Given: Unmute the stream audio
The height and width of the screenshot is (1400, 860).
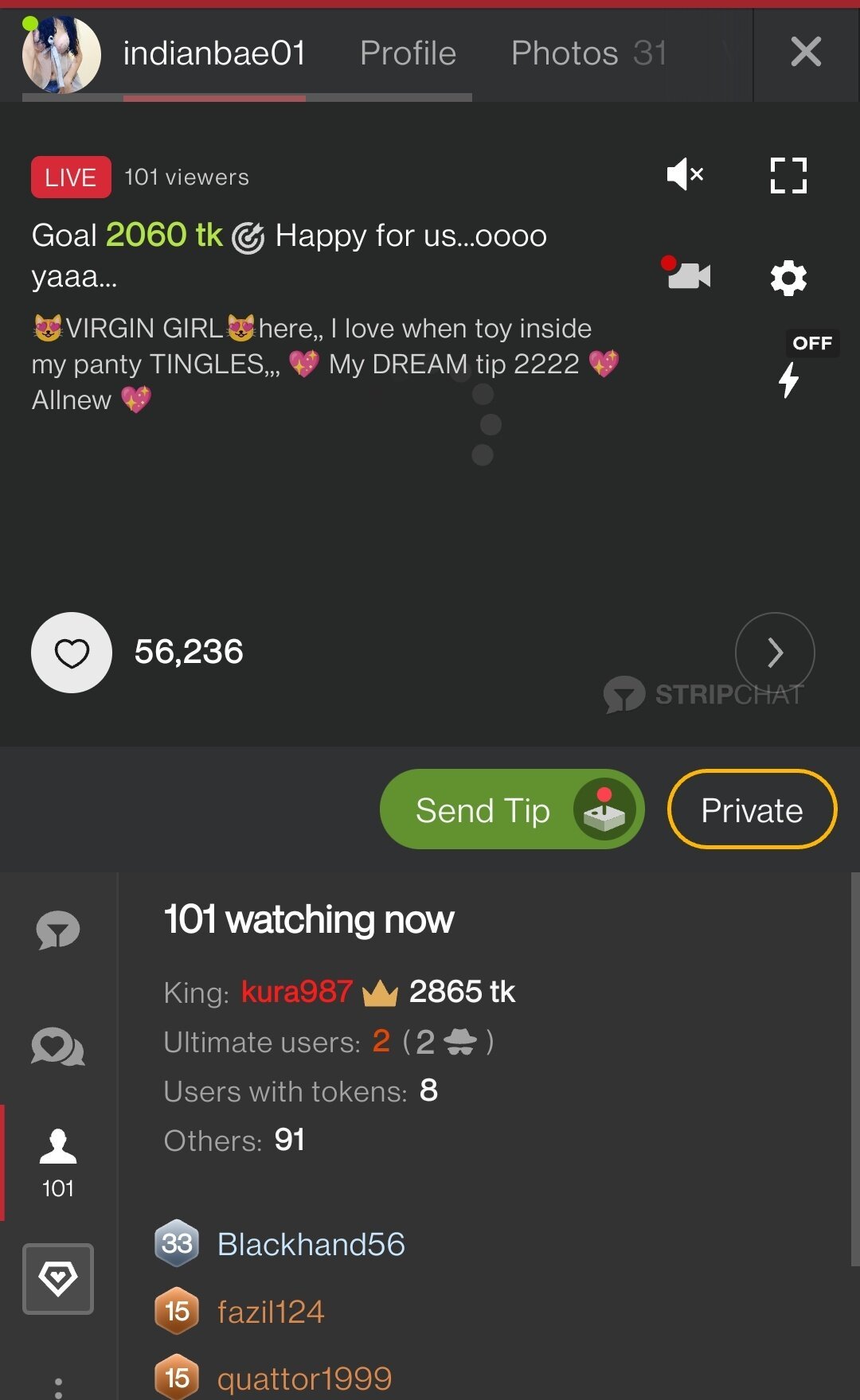Looking at the screenshot, I should pyautogui.click(x=685, y=174).
